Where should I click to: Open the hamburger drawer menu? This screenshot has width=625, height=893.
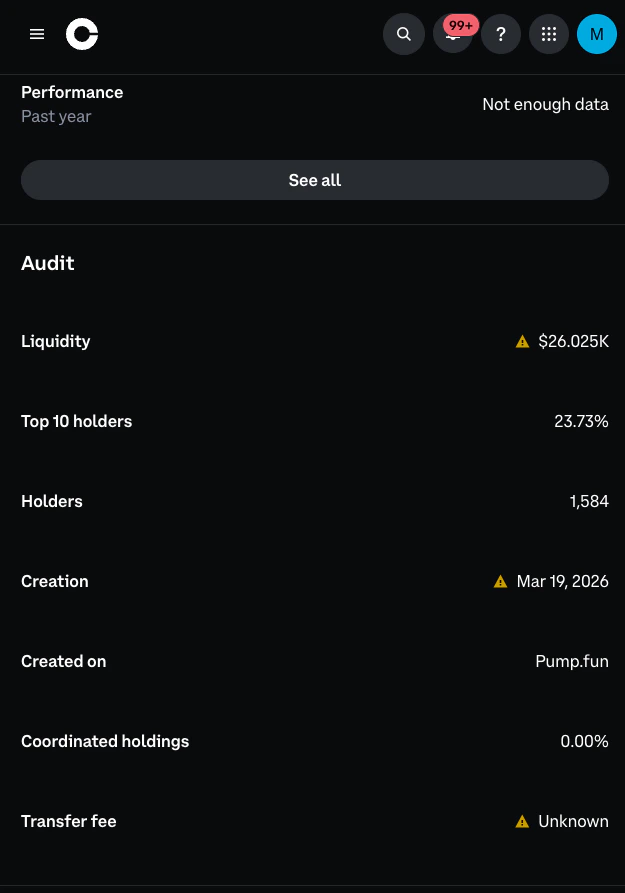[x=37, y=34]
